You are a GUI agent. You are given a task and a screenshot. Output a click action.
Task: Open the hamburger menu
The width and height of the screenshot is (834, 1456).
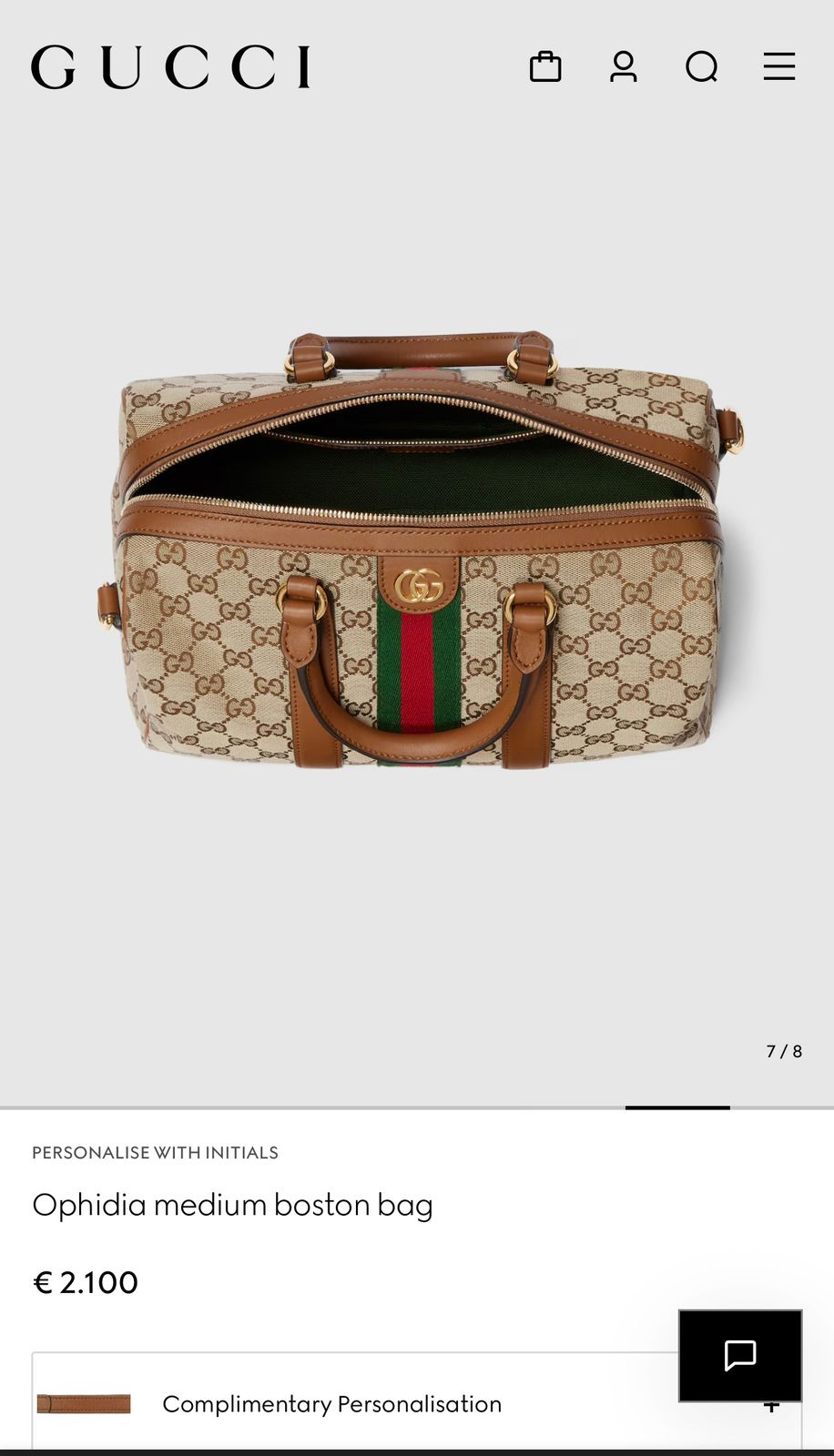[779, 66]
